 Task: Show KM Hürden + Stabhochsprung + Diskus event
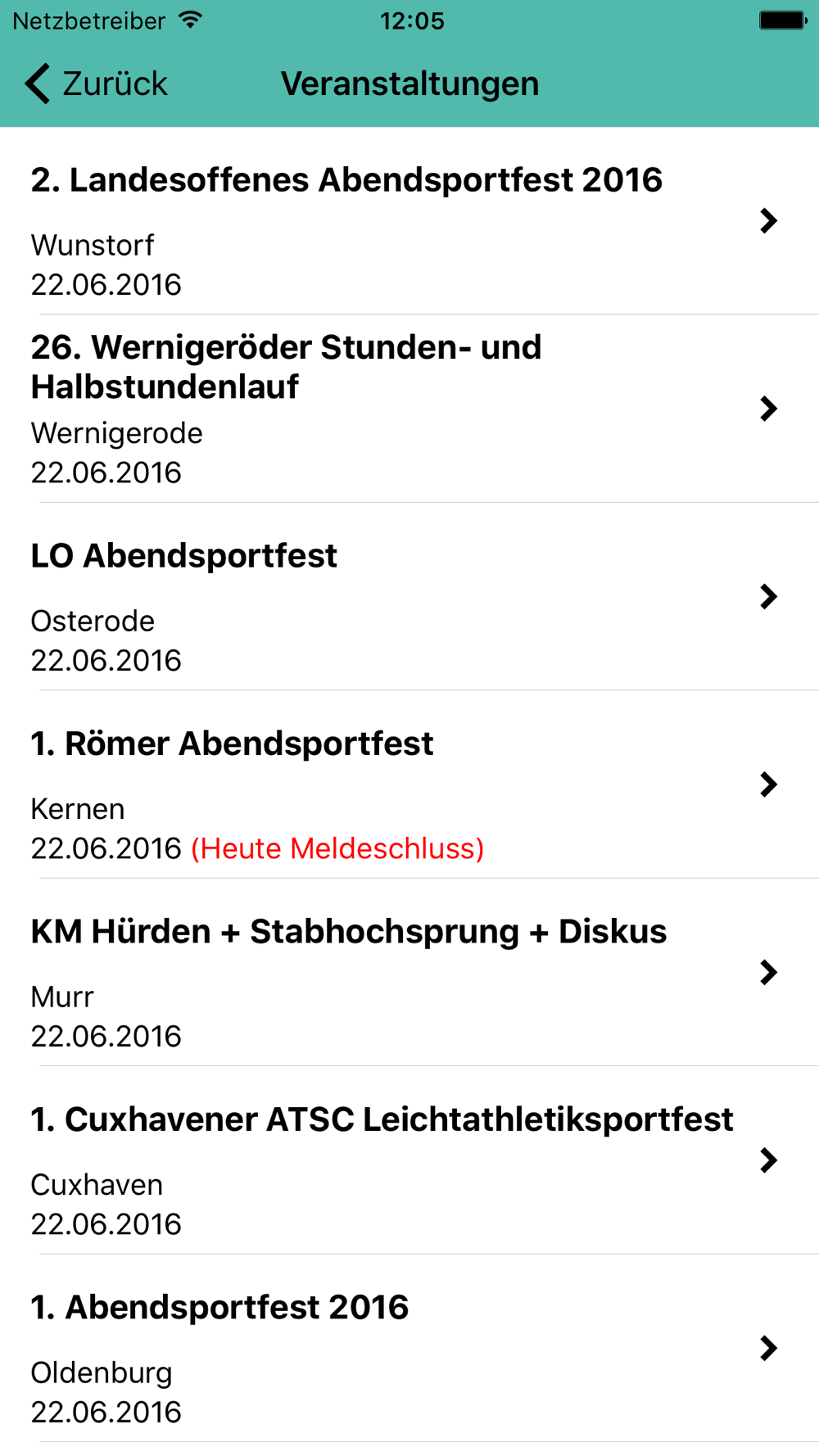coord(393,973)
